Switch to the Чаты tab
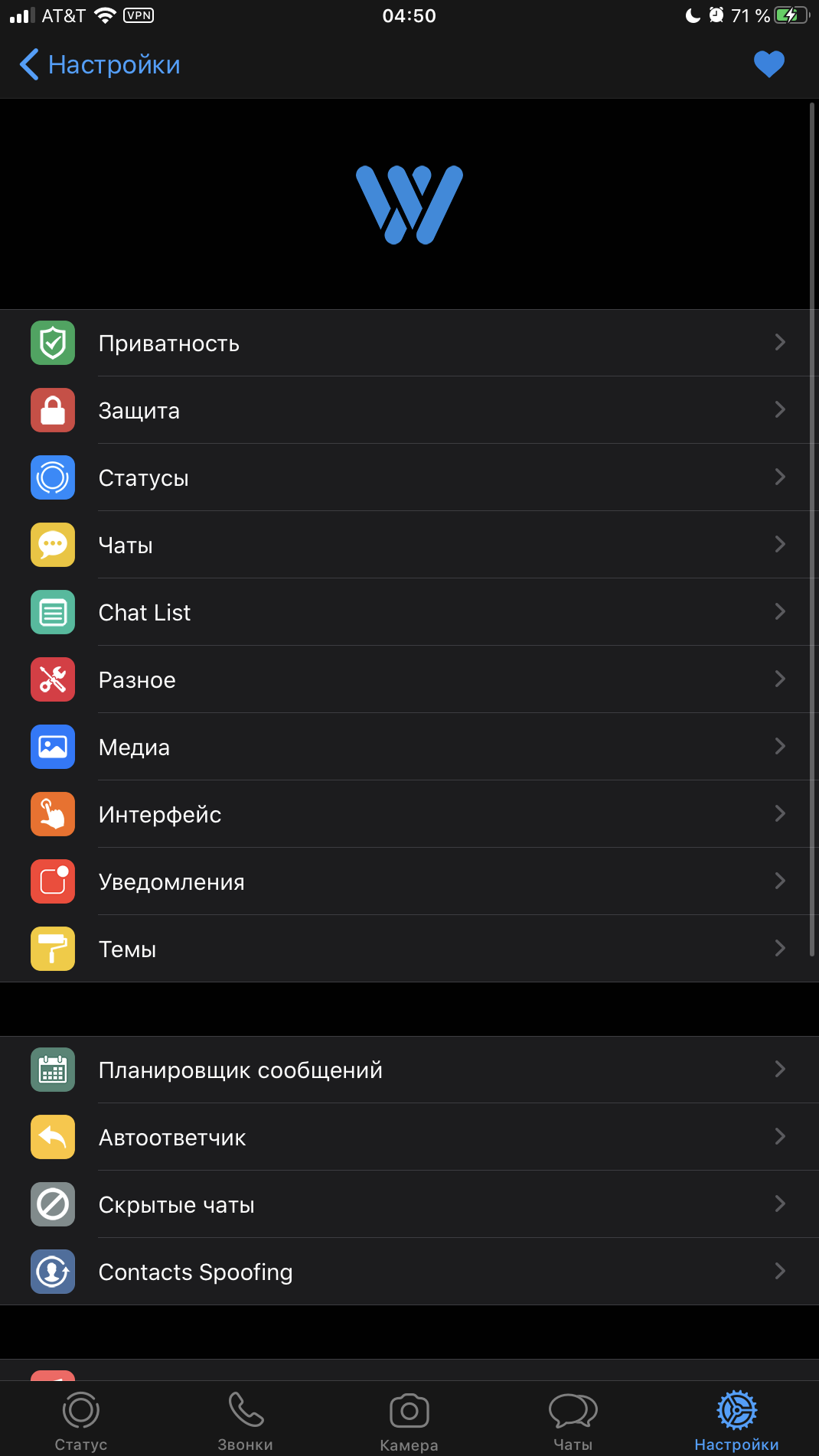 (573, 1421)
